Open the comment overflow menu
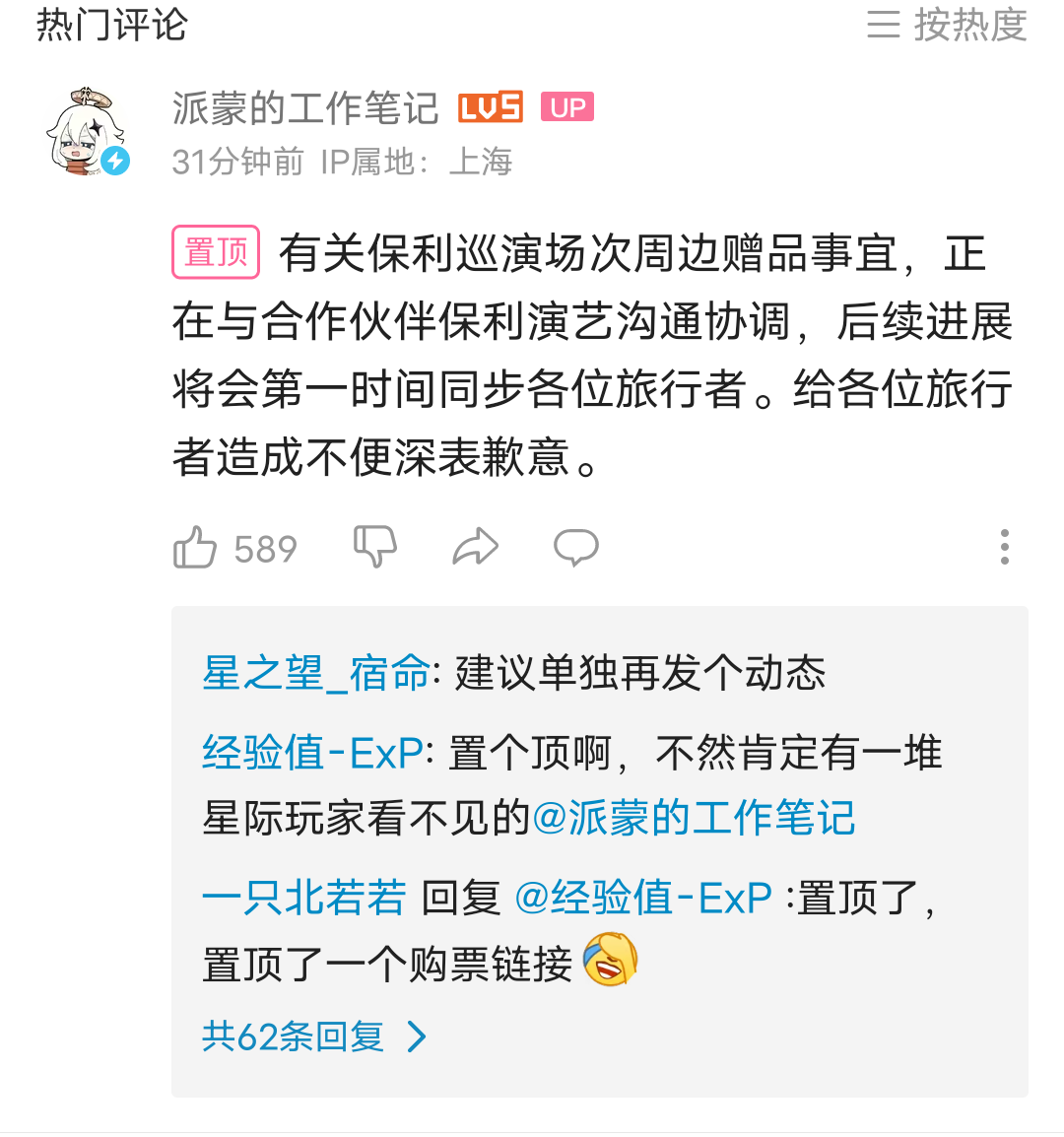 click(x=1004, y=547)
